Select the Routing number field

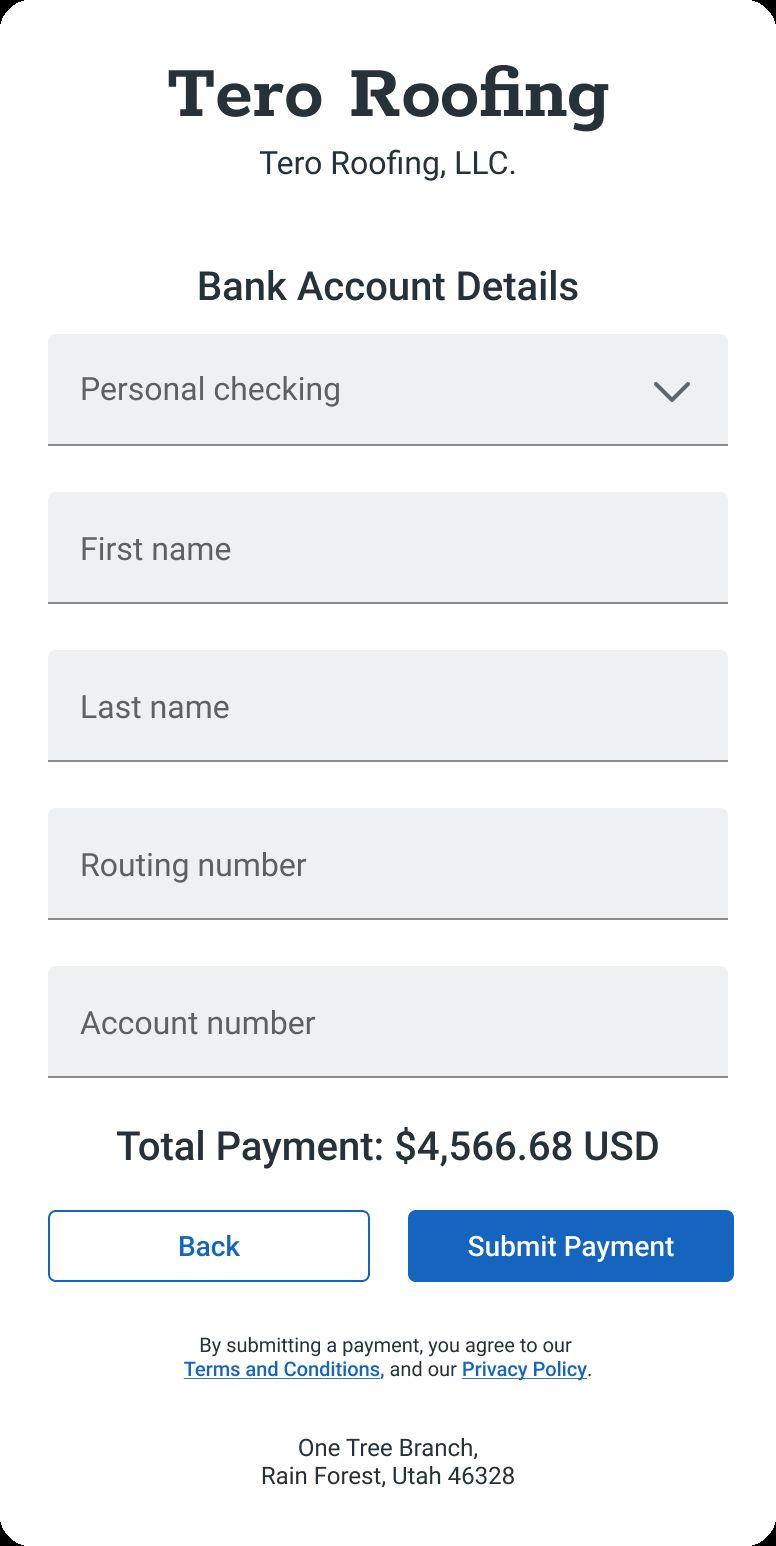point(387,864)
